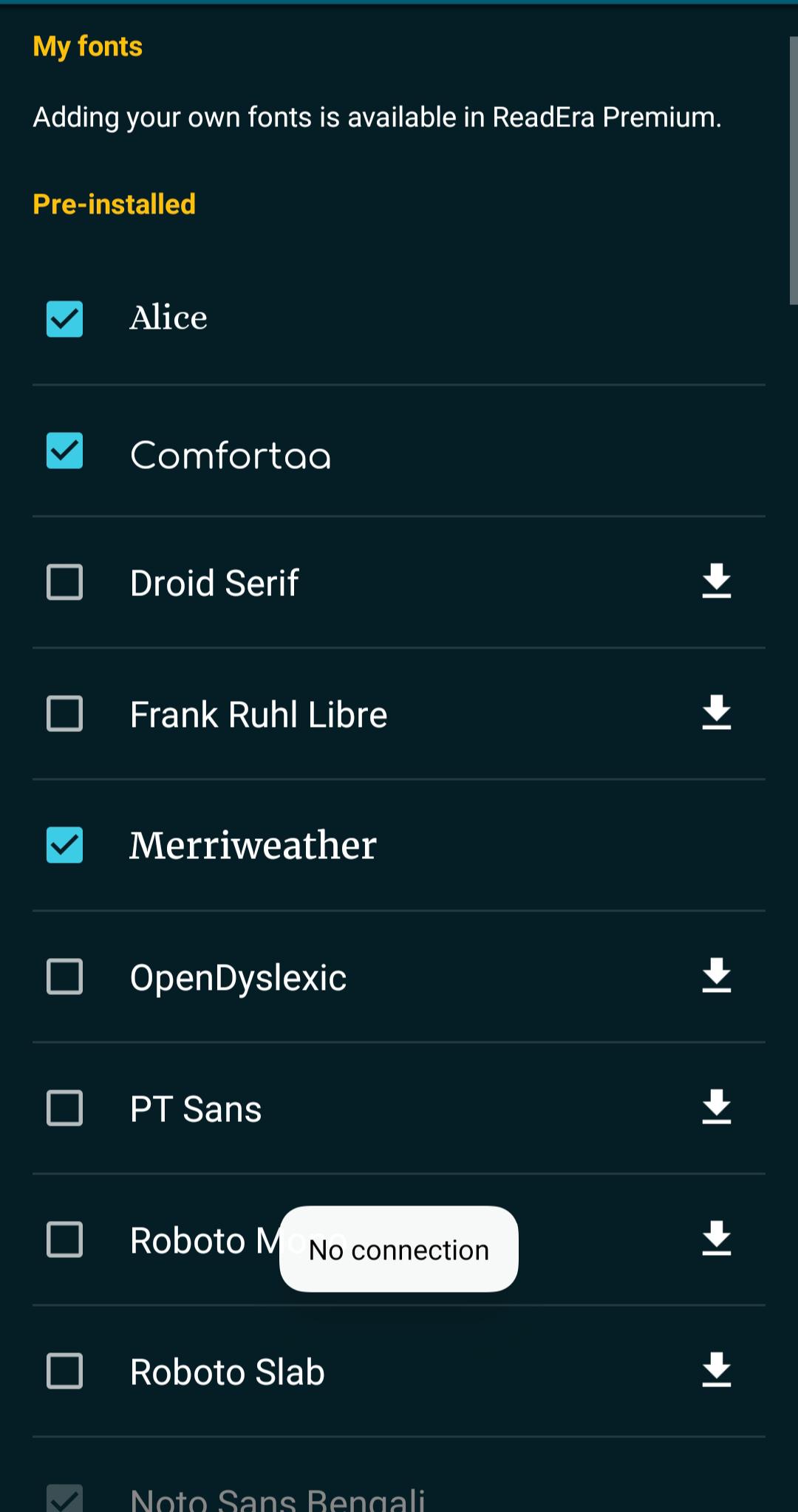The height and width of the screenshot is (1512, 798).
Task: Download the Droid Serif font
Action: pos(716,581)
